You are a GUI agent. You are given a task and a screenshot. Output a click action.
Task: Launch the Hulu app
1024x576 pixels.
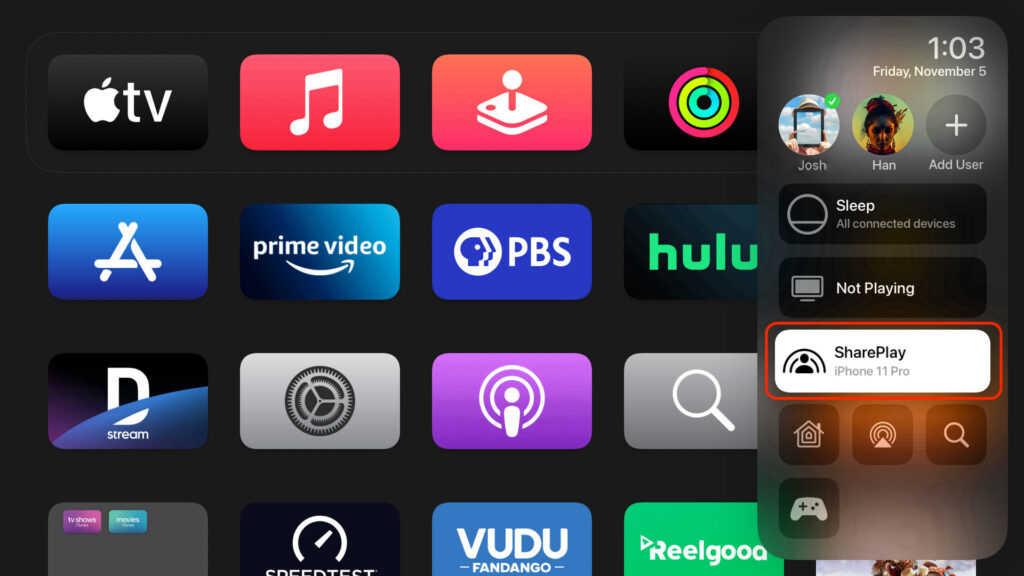(690, 252)
